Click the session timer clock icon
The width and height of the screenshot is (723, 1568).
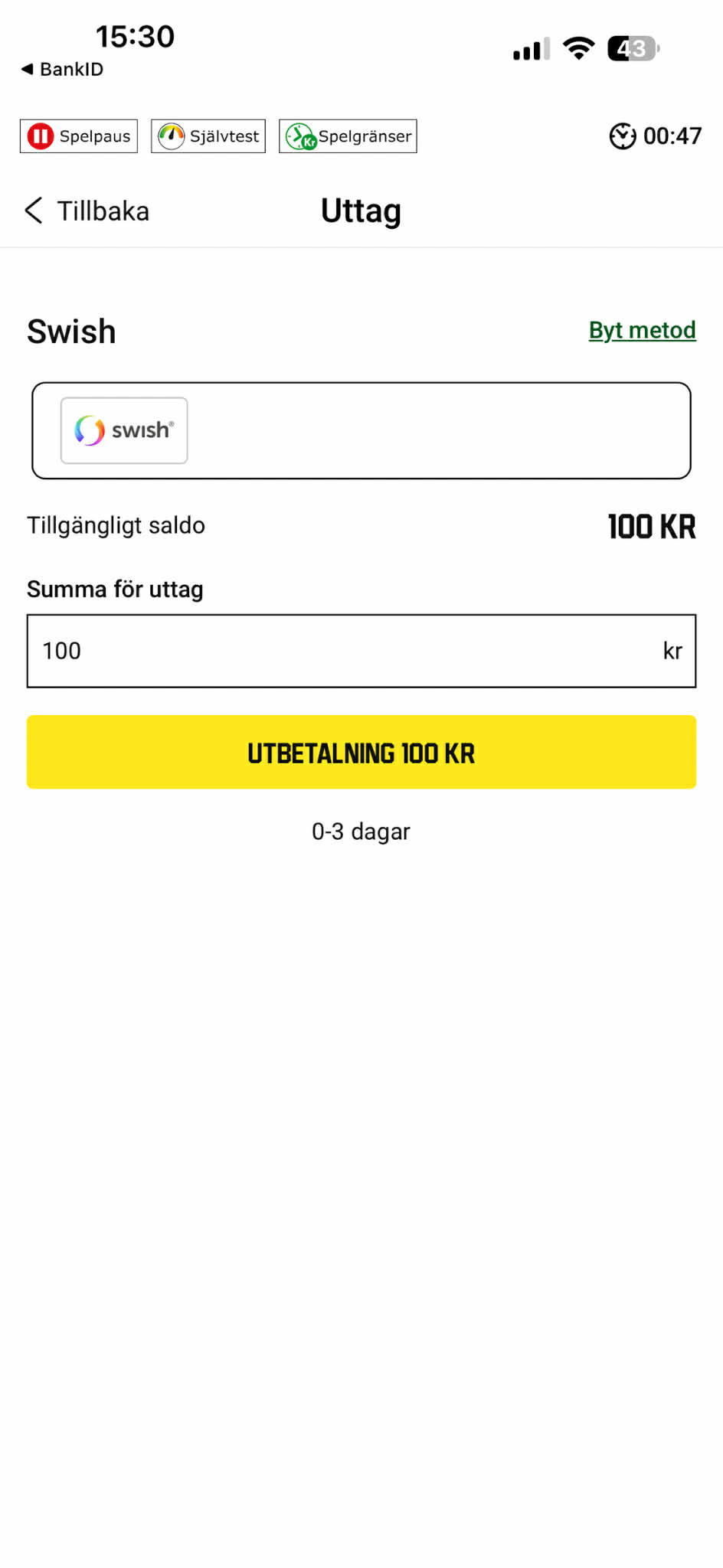click(622, 136)
